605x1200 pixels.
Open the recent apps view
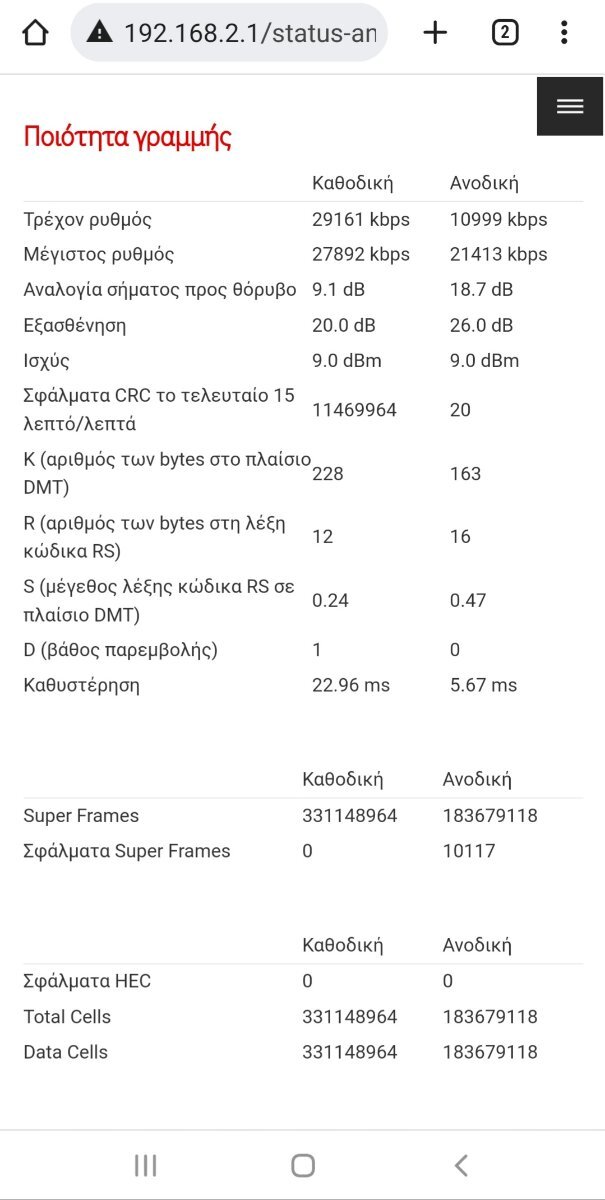145,1165
